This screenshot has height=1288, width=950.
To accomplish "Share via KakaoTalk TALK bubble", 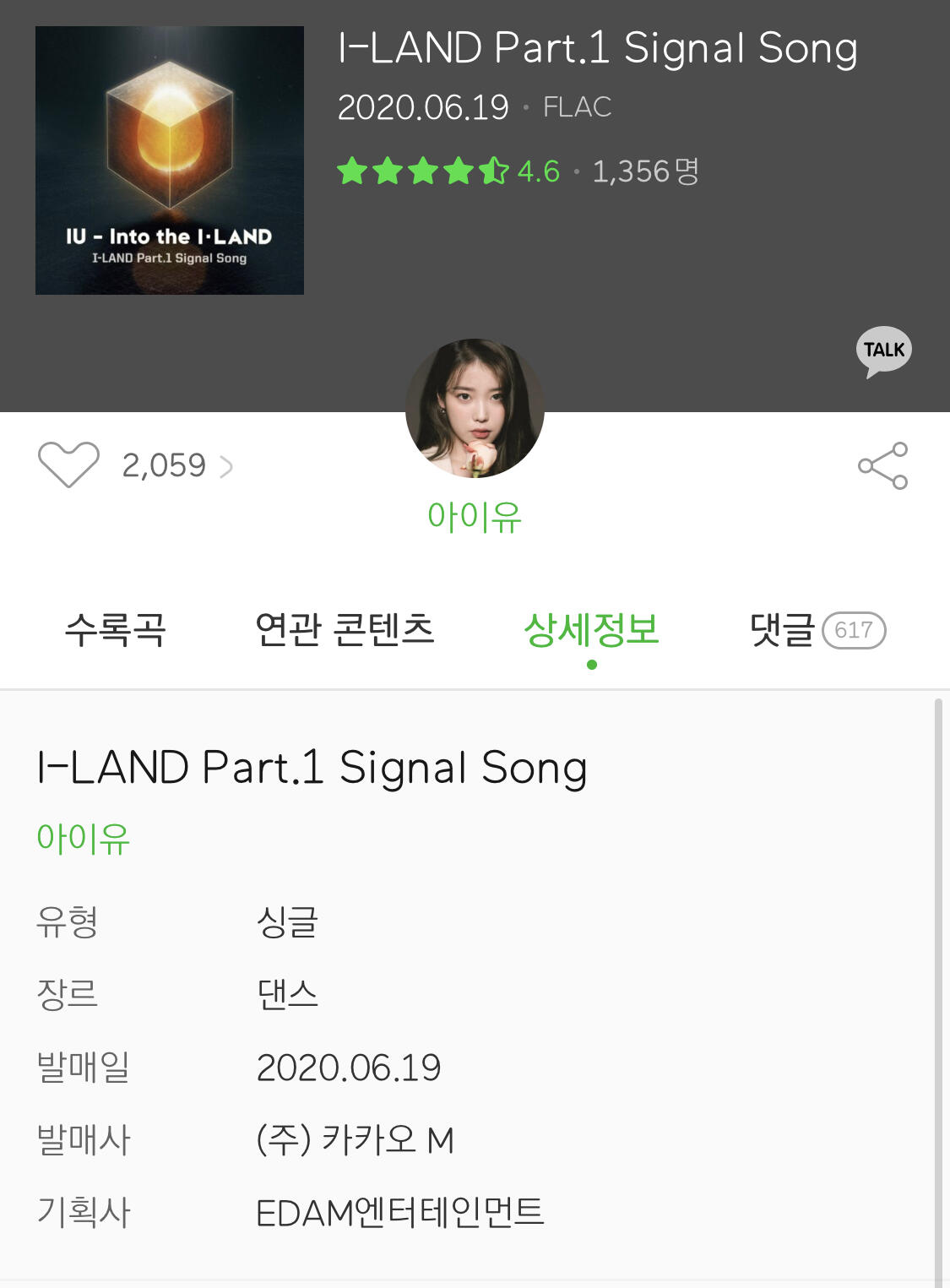I will (883, 351).
